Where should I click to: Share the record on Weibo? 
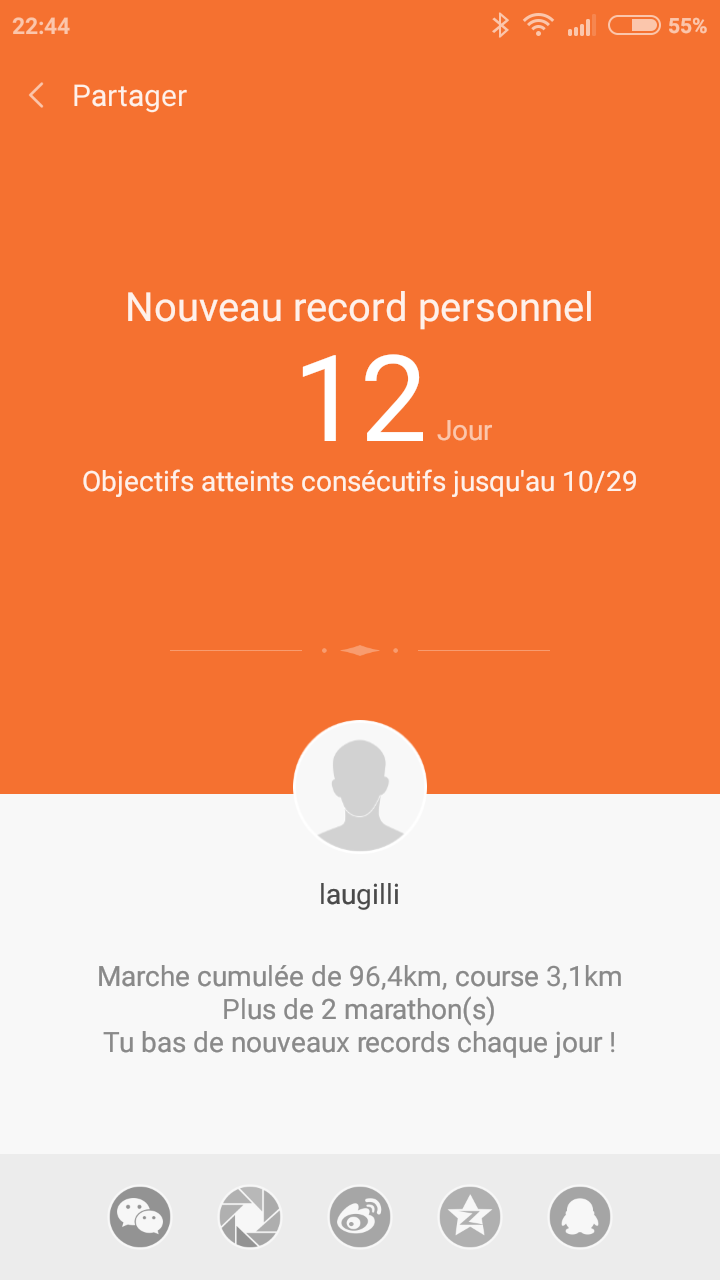coord(360,1217)
